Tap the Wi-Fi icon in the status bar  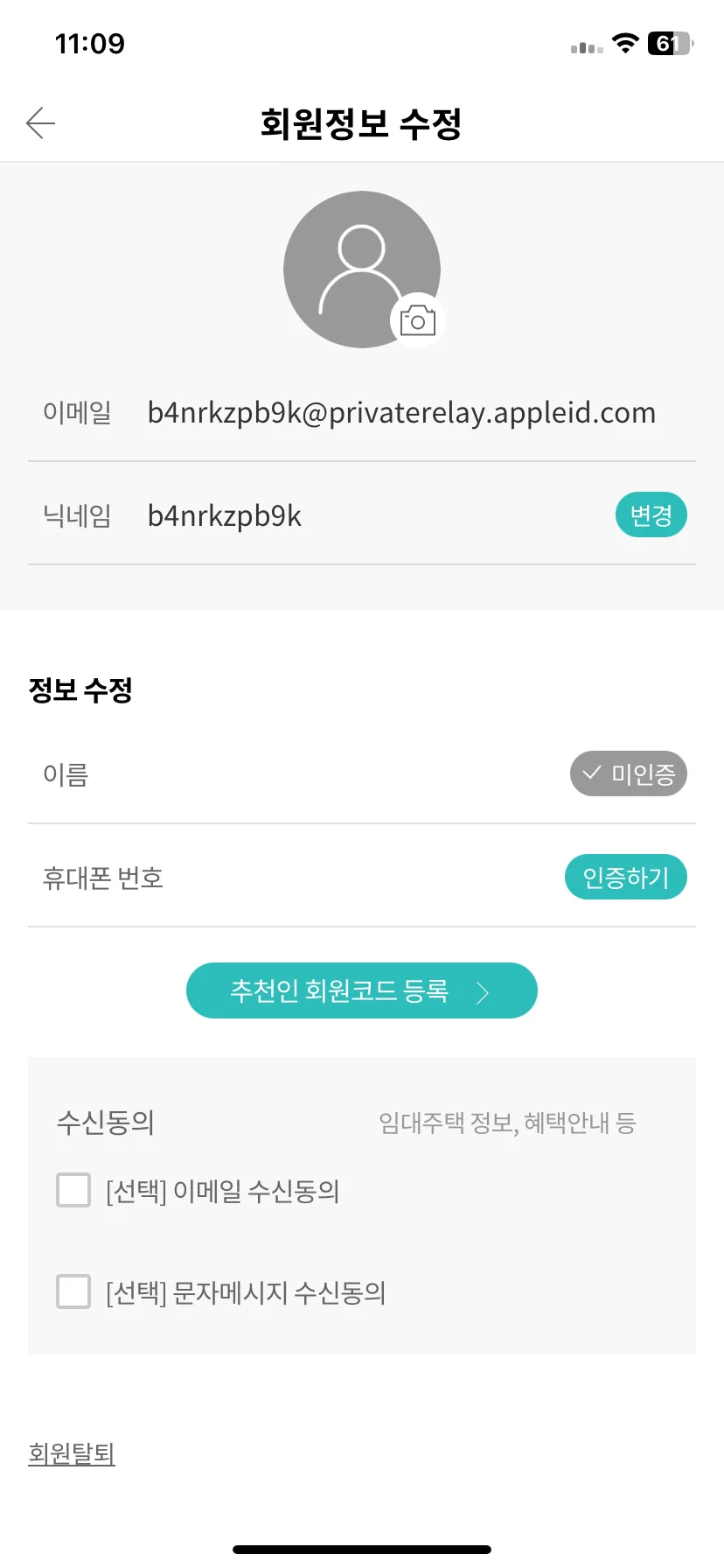pos(624,44)
